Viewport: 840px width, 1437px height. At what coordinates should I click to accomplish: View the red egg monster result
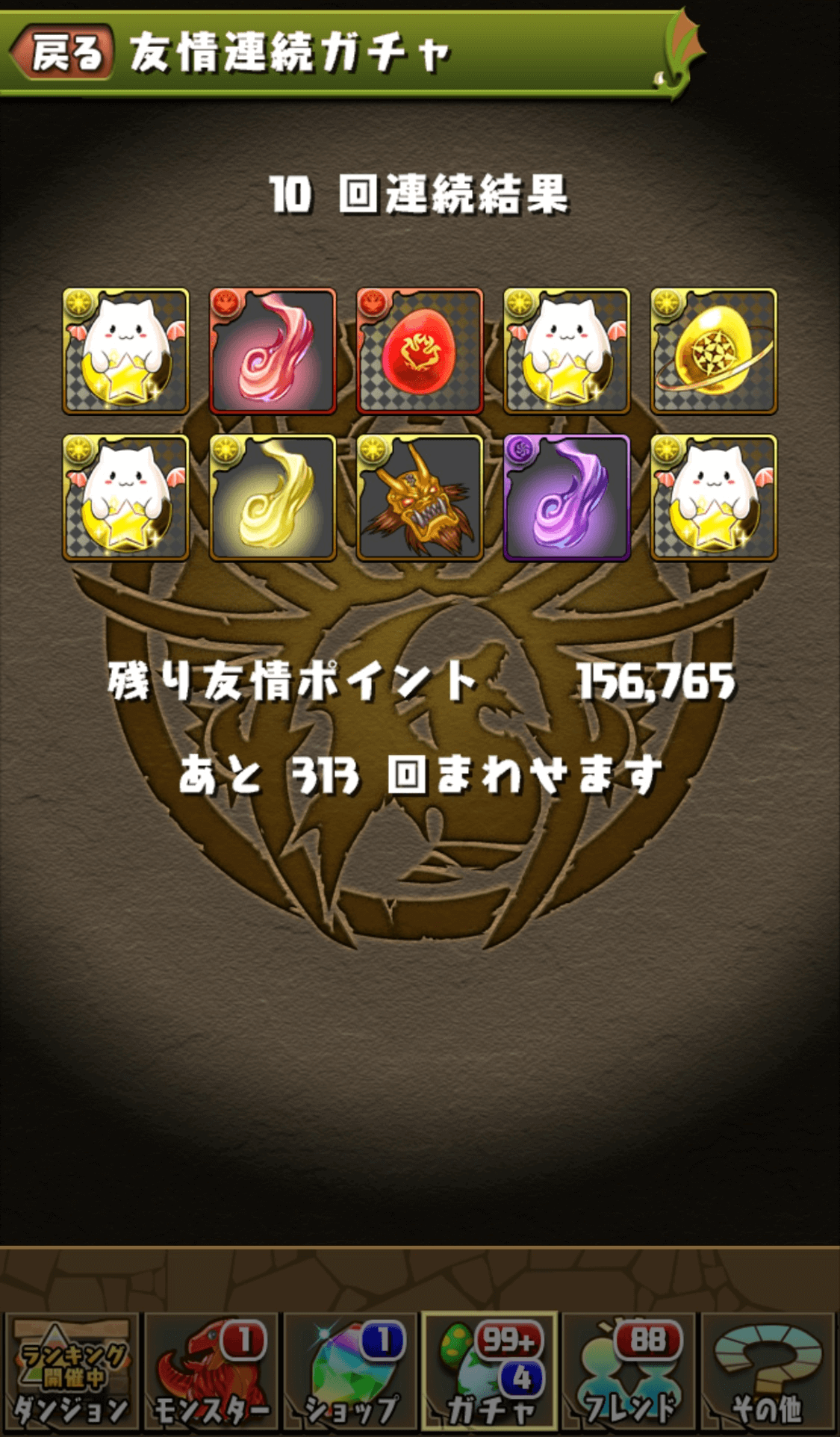coord(420,351)
